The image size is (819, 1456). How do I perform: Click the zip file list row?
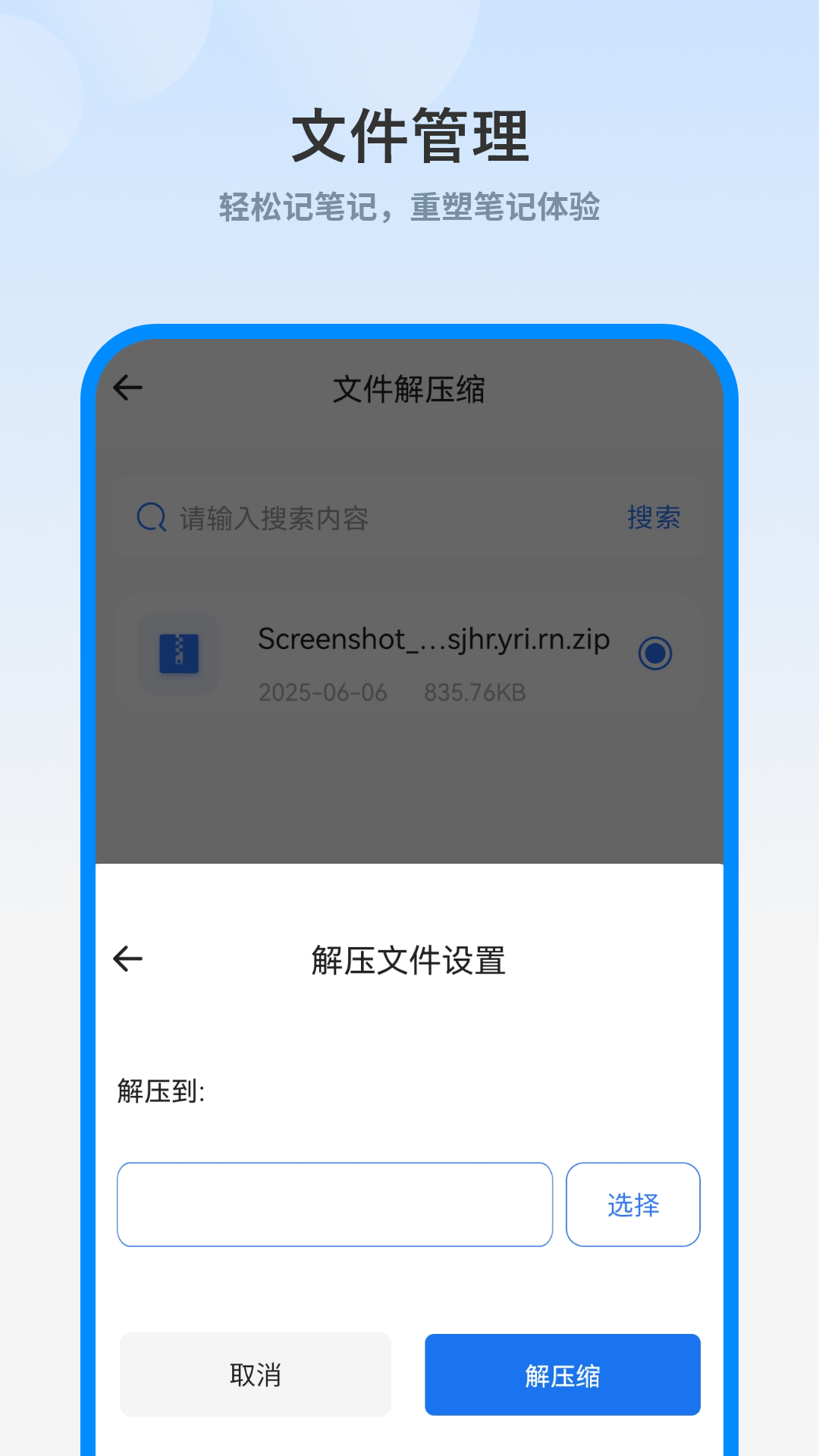coord(409,654)
